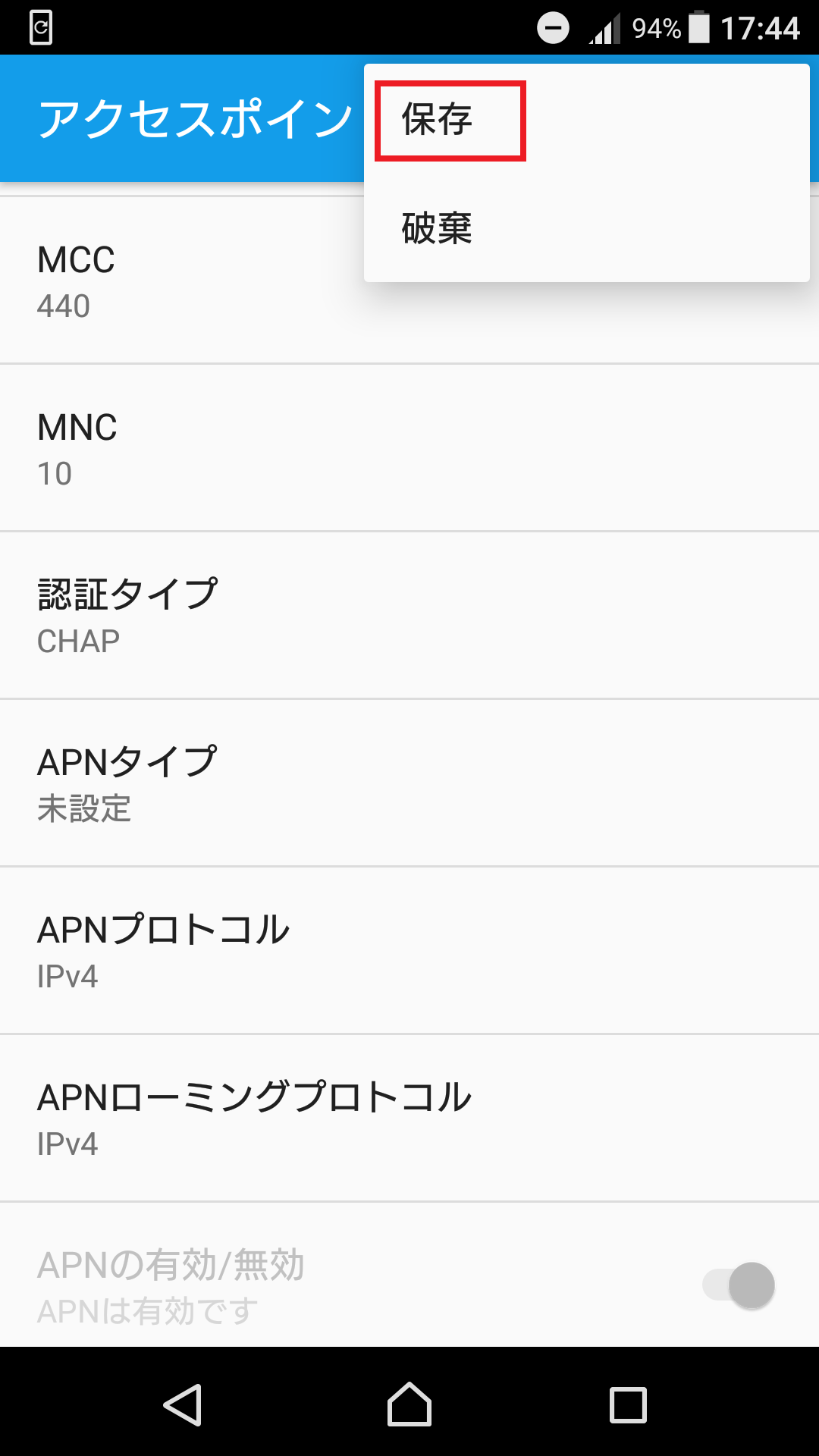Open the APNプロトコル setting
This screenshot has width=819, height=1456.
pyautogui.click(x=409, y=951)
